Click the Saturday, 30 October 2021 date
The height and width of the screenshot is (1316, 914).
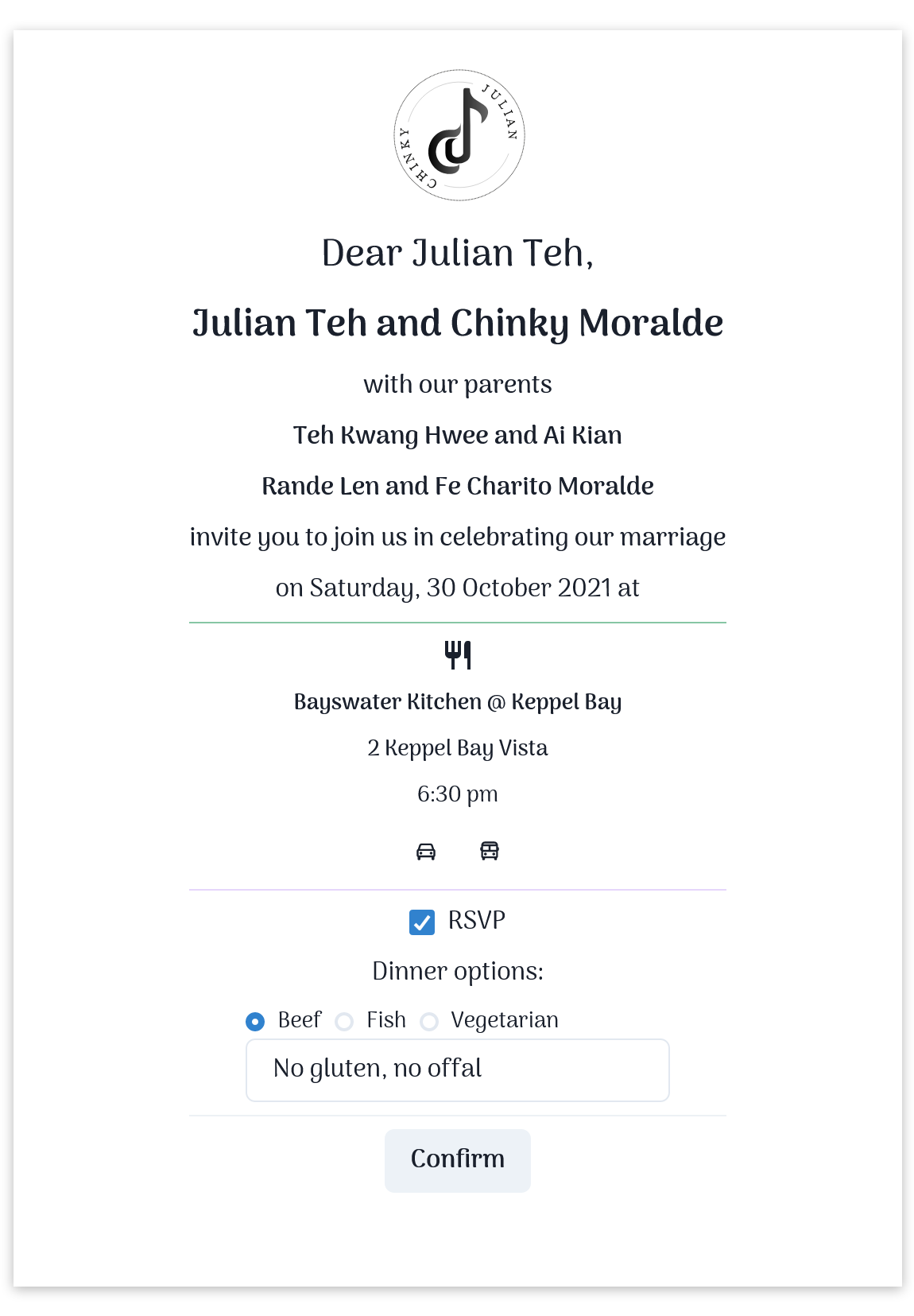tap(458, 588)
